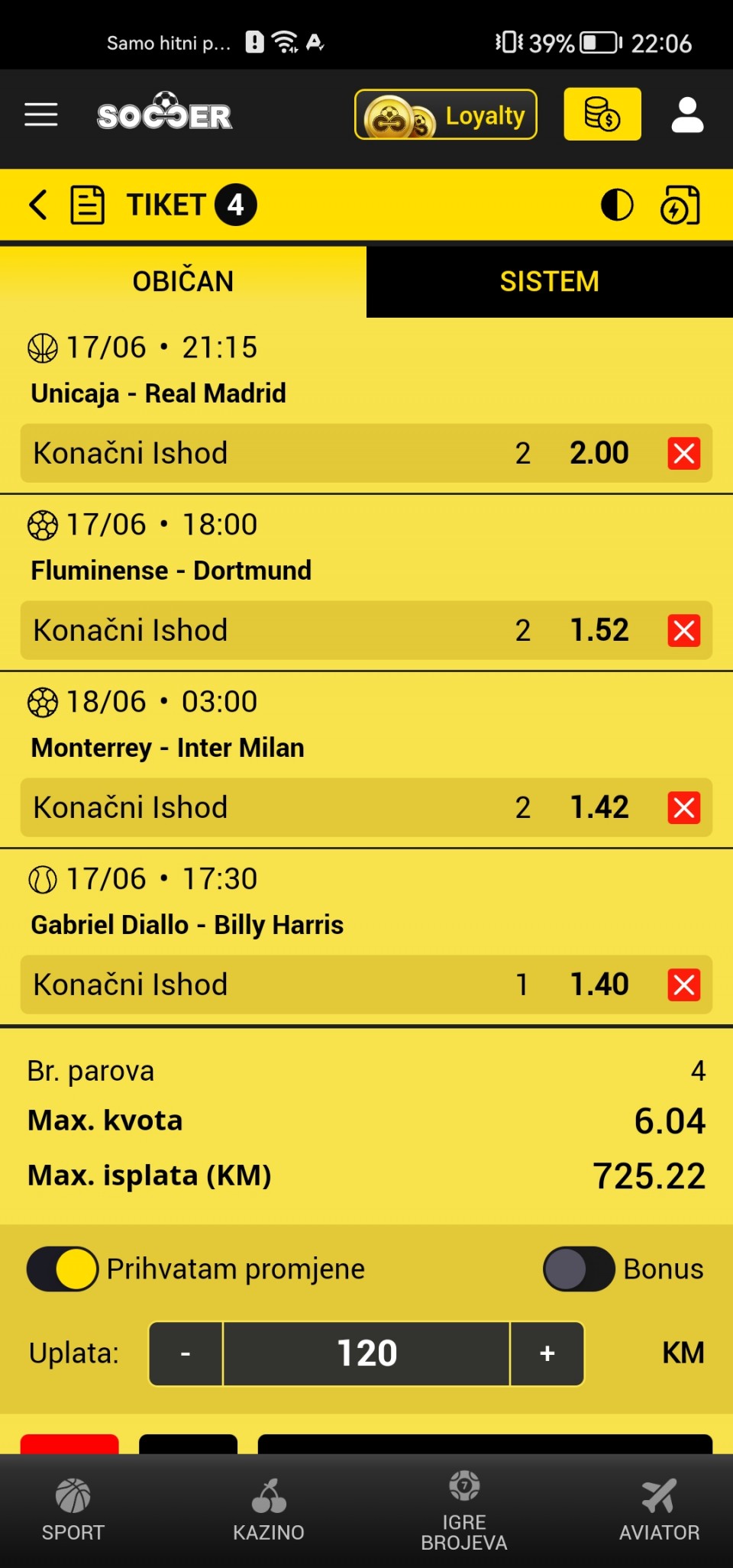Decrease the Uplata amount with minus

[186, 1353]
